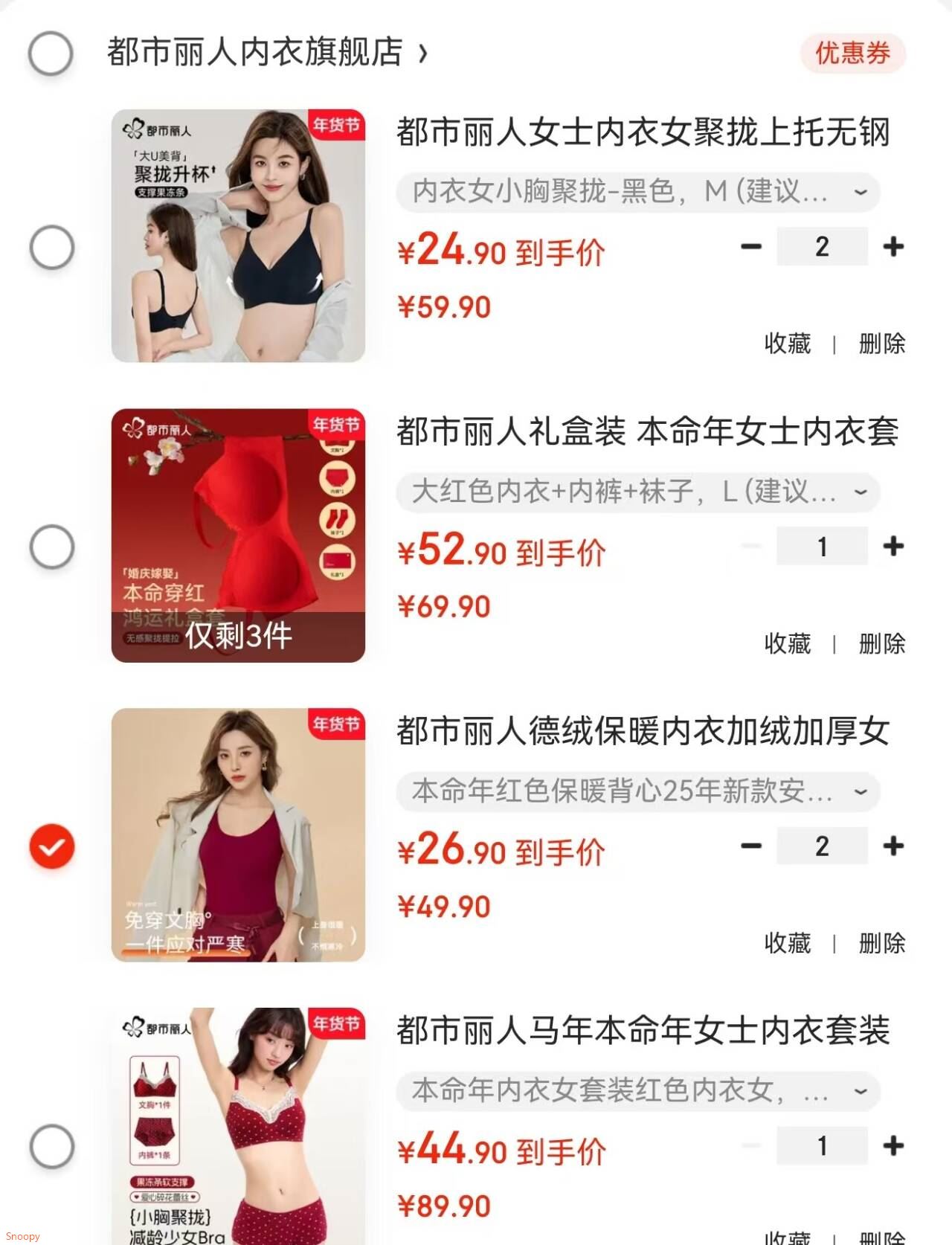Screen dimensions: 952x1245
Task: Increase quantity of the ¥24.90 black bra
Action: click(x=894, y=246)
